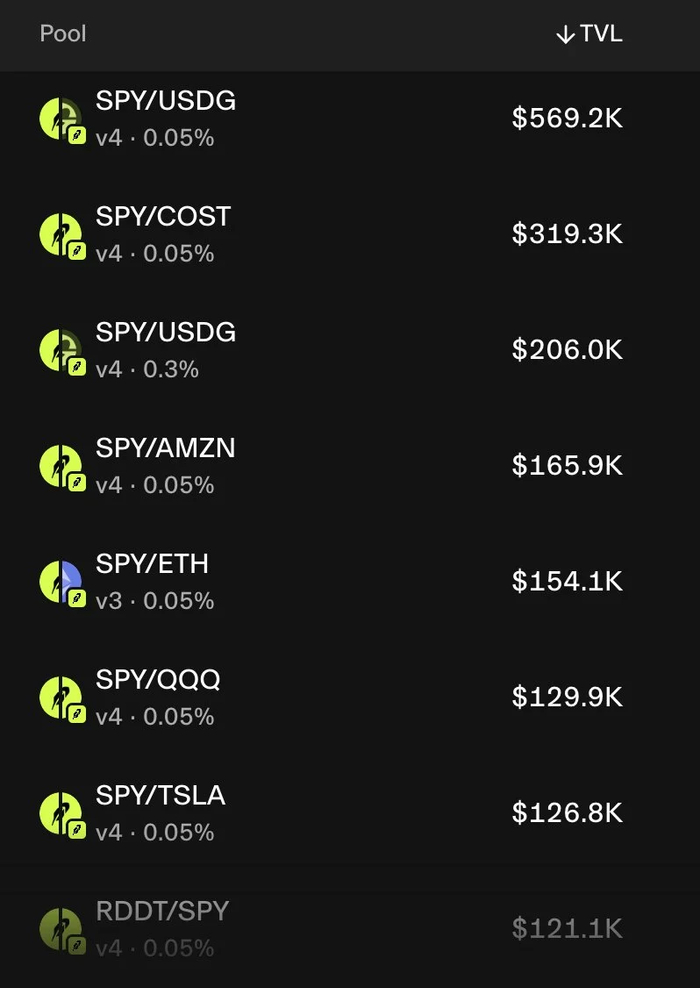Select the SPY/USDG 0.3% fee pool
Screen dimensions: 700x988
point(350,350)
